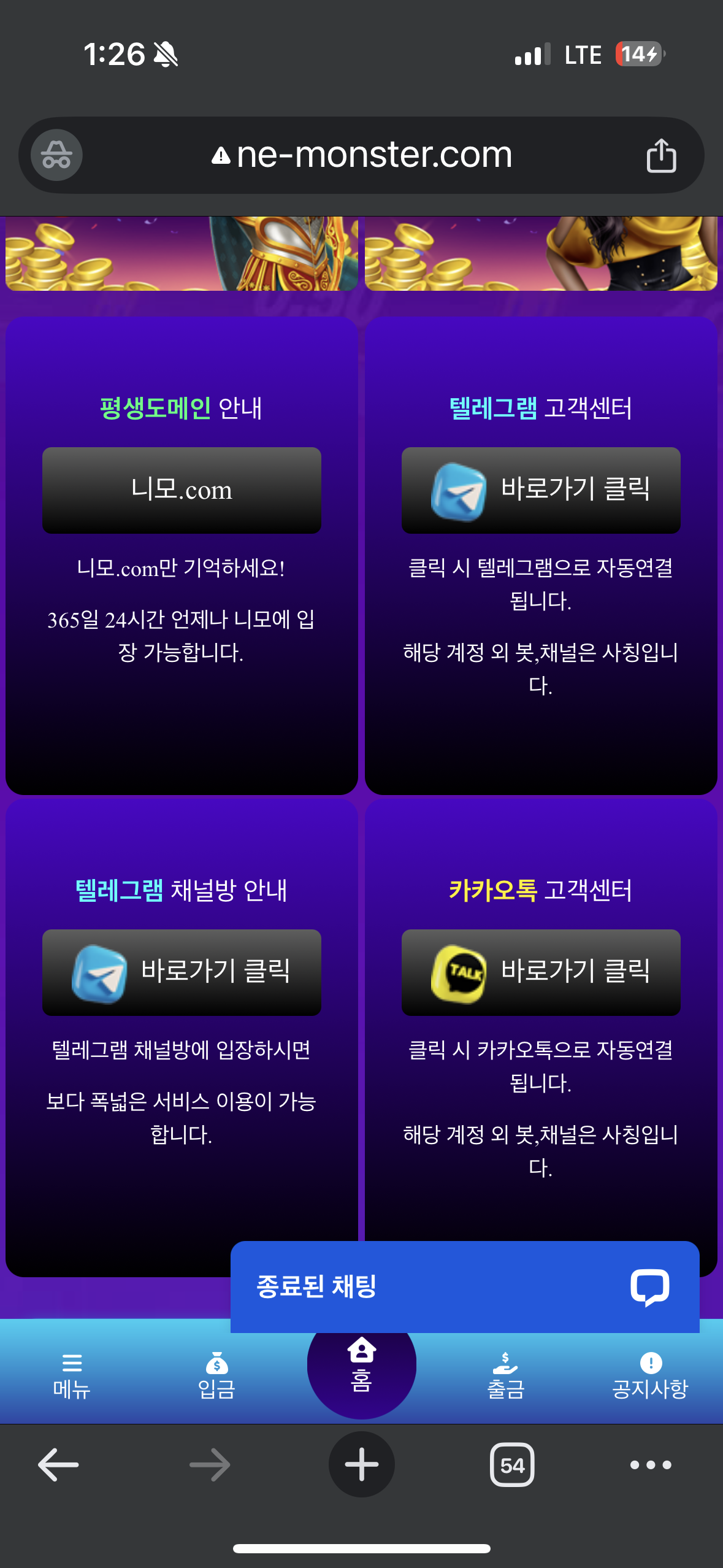Switch to the 홈 tab

click(x=361, y=1366)
